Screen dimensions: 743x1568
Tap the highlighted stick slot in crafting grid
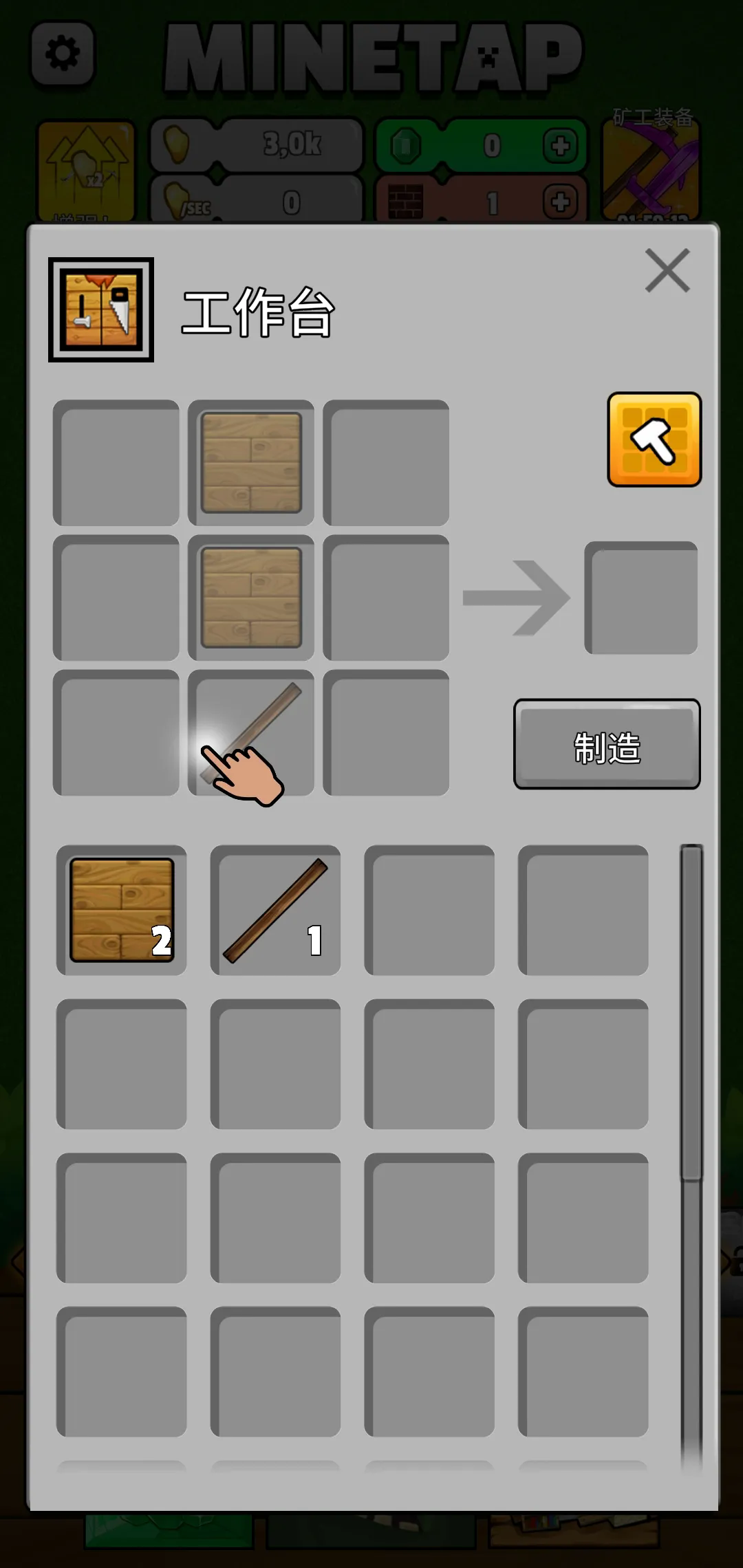pos(251,732)
